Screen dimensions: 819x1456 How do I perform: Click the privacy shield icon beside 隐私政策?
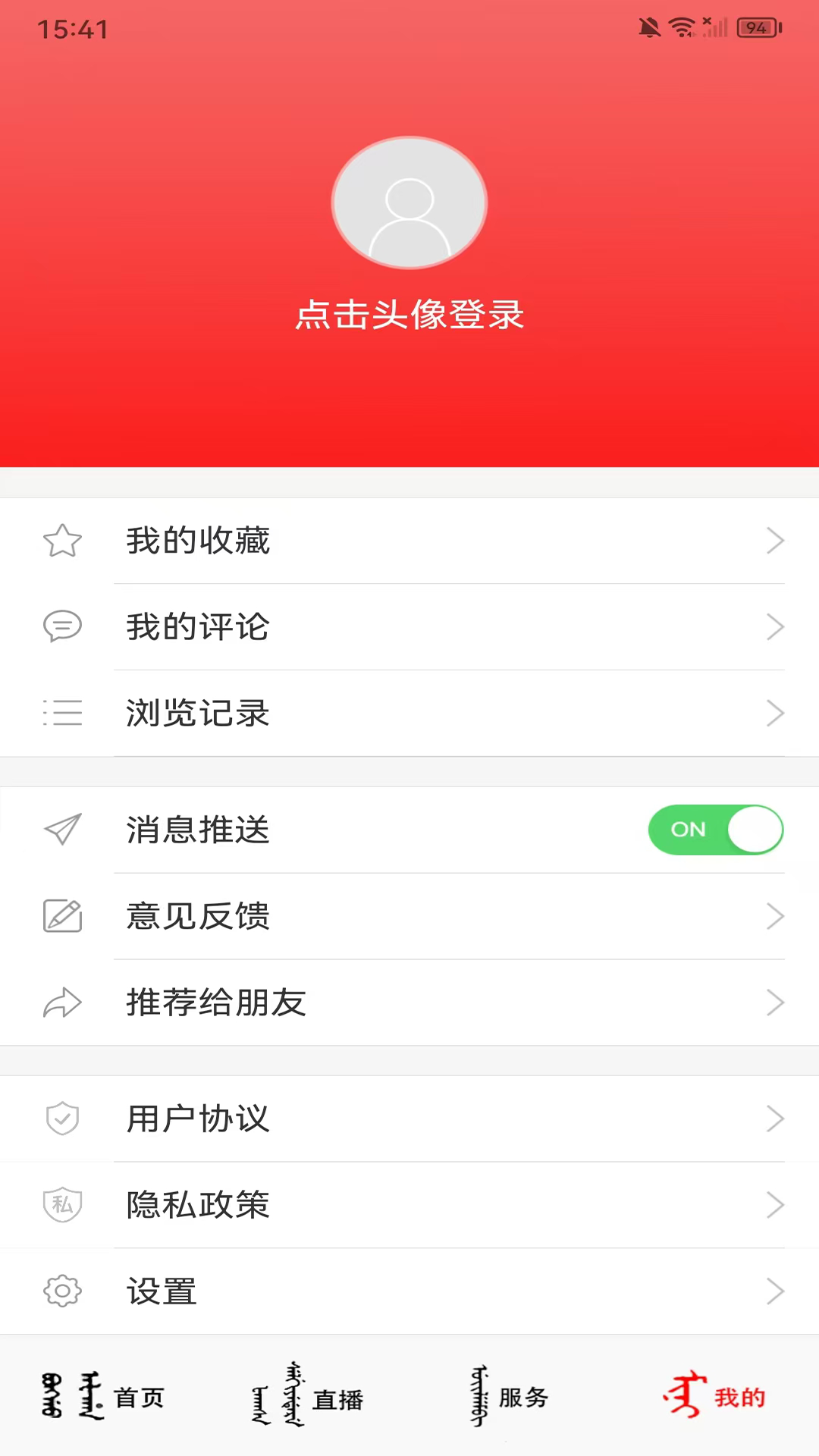(x=63, y=1205)
